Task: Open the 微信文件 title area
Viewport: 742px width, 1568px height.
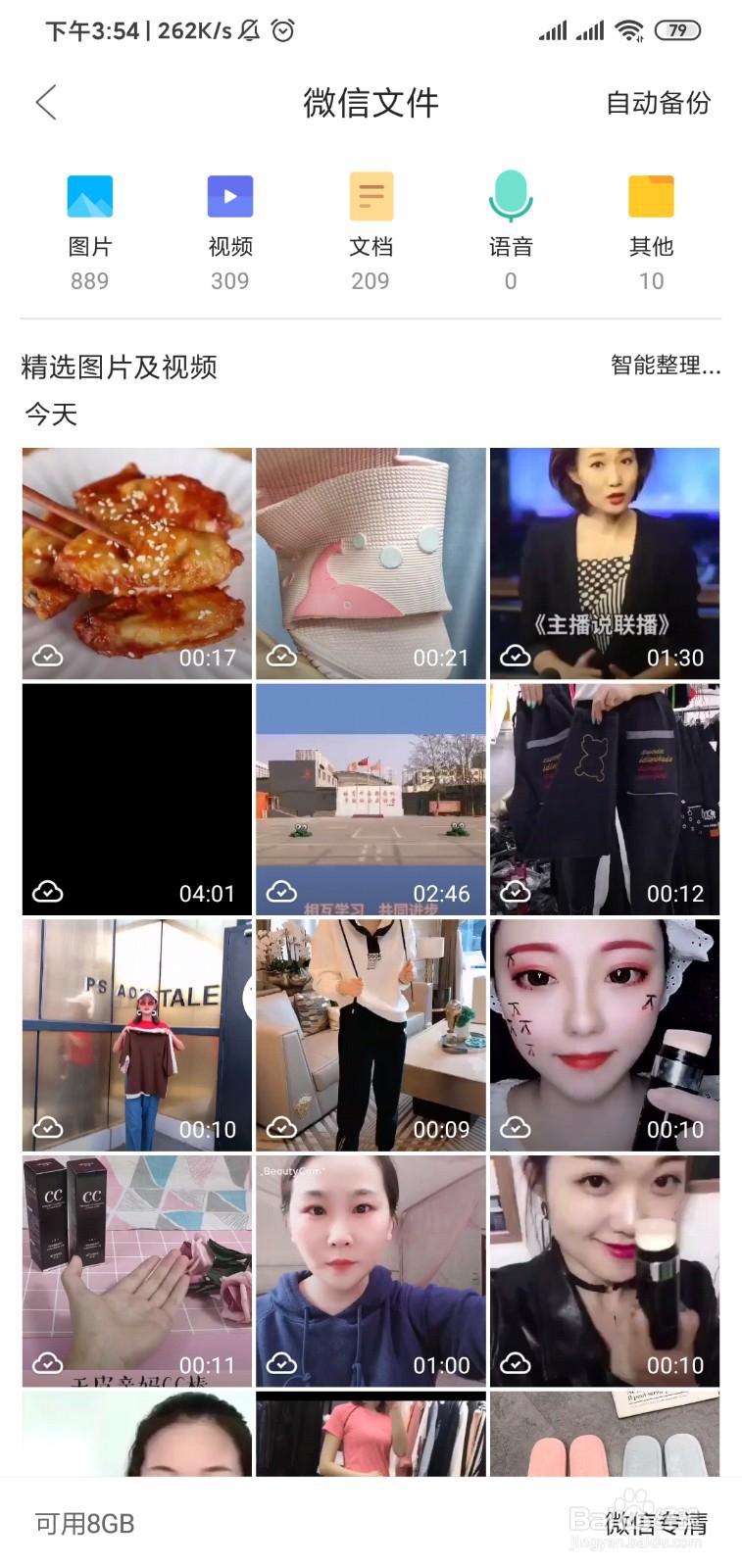Action: click(x=371, y=101)
